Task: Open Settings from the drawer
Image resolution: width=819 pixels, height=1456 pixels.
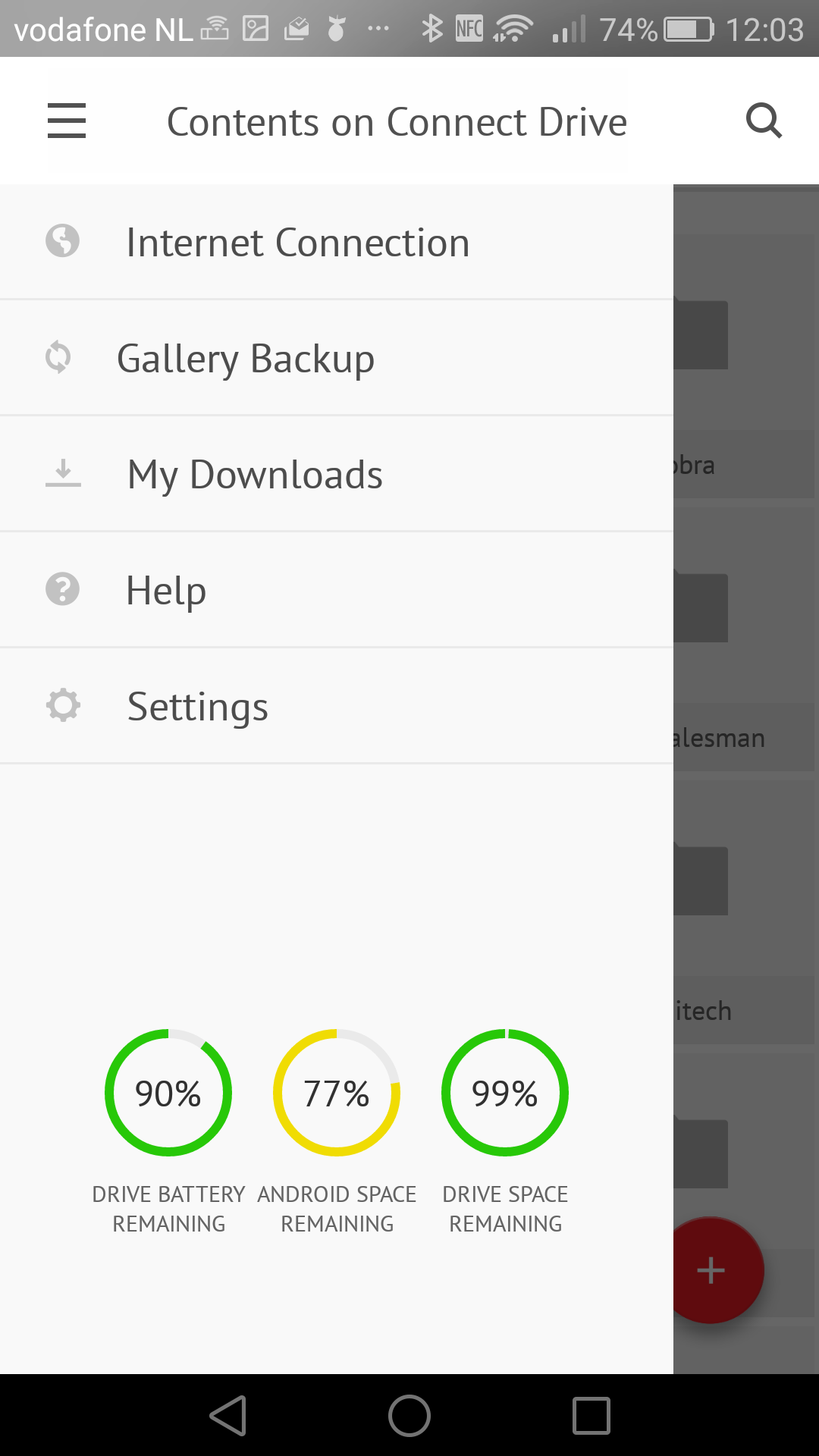Action: [337, 706]
